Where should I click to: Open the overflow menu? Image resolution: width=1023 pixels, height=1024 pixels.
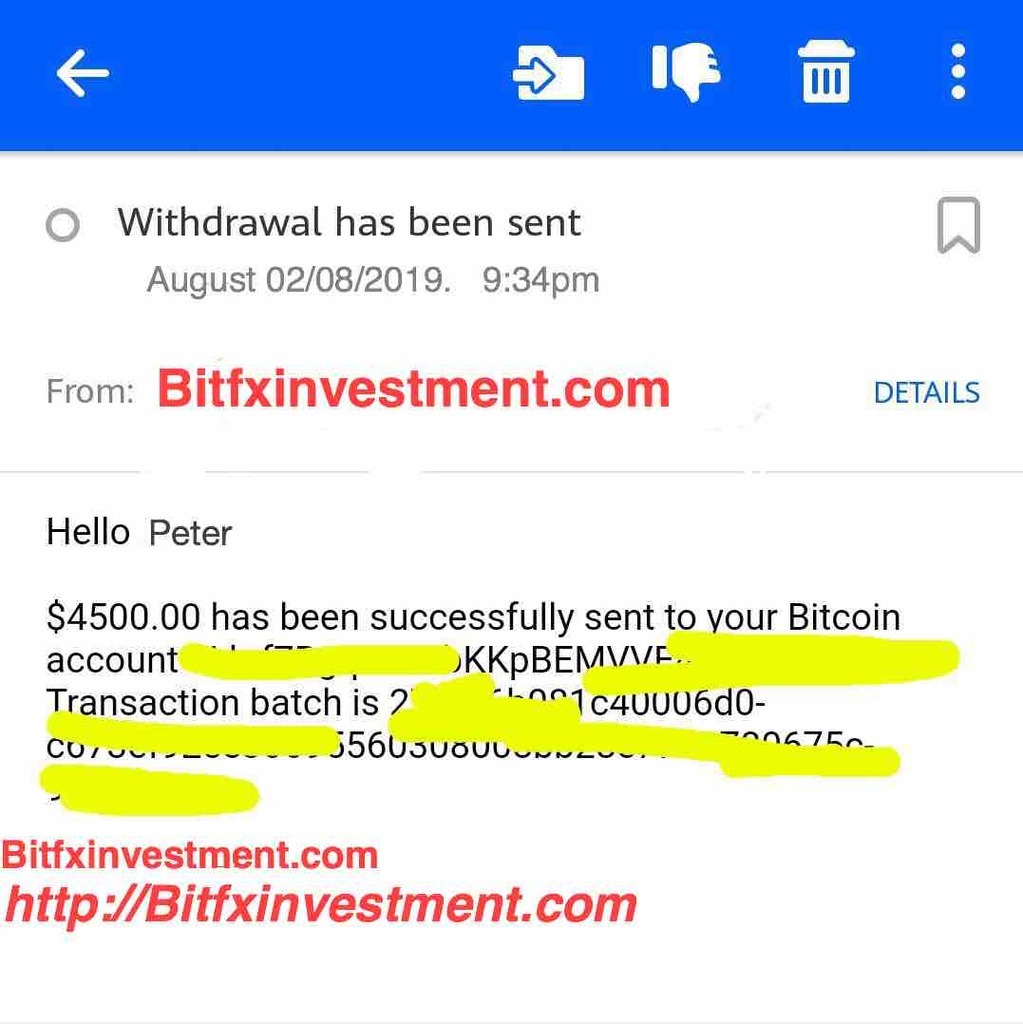click(957, 72)
